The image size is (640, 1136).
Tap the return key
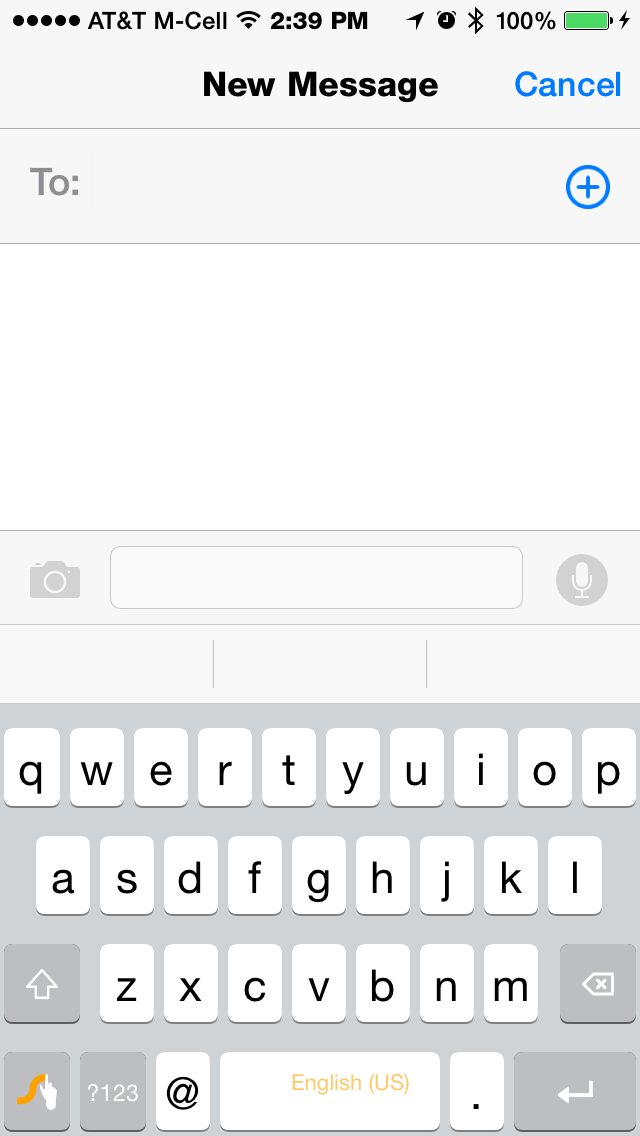[x=575, y=1091]
